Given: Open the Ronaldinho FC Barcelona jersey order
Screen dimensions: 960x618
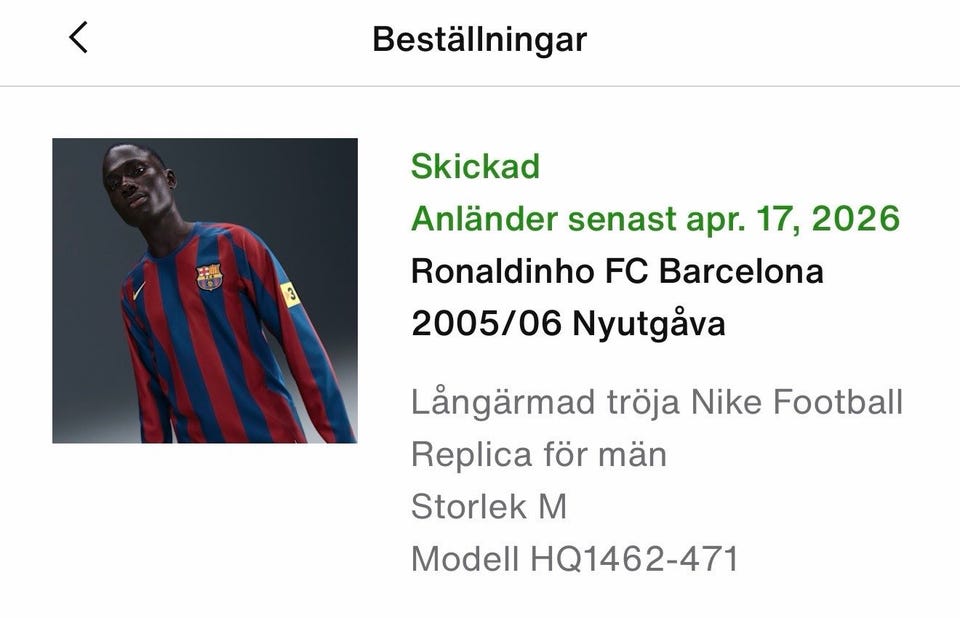Looking at the screenshot, I should 616,297.
